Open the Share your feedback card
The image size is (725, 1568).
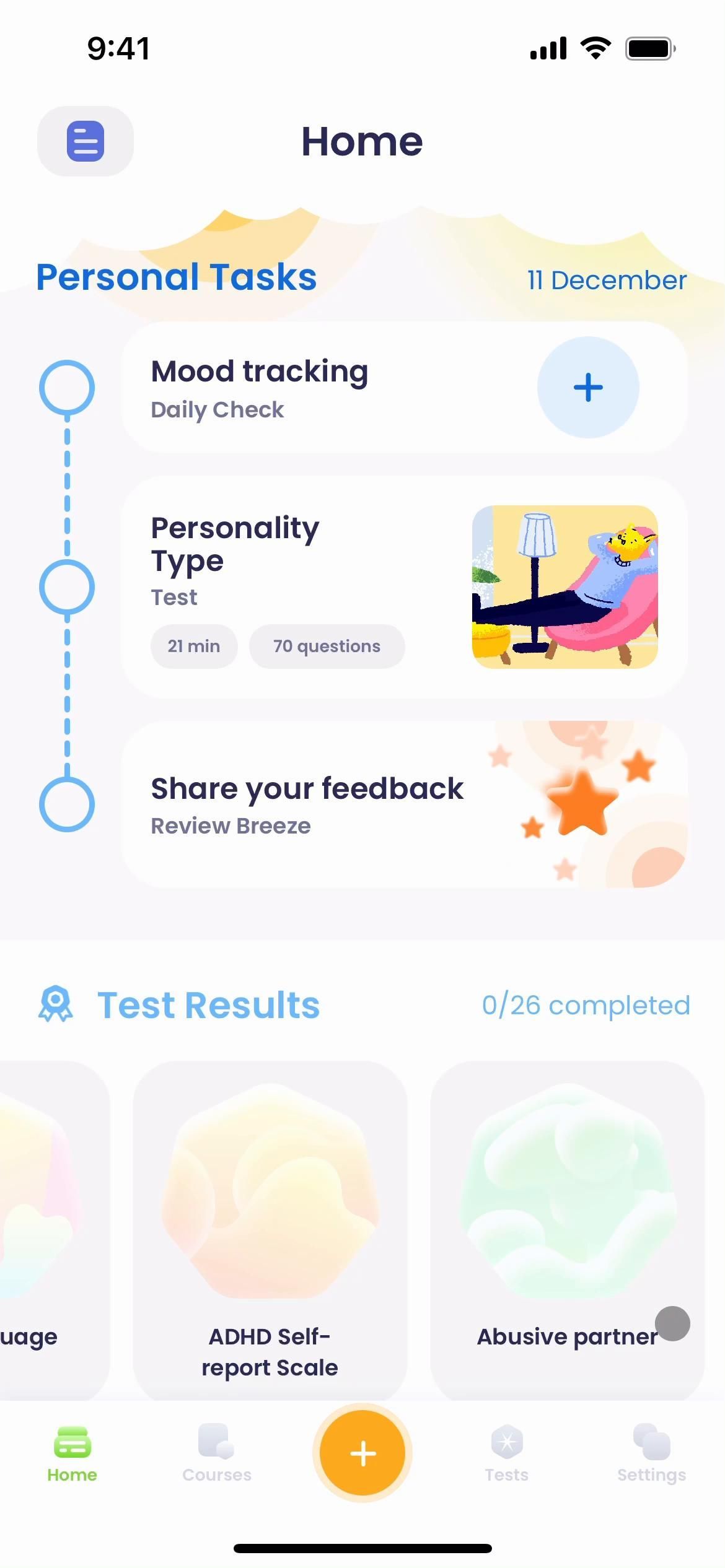tap(404, 804)
